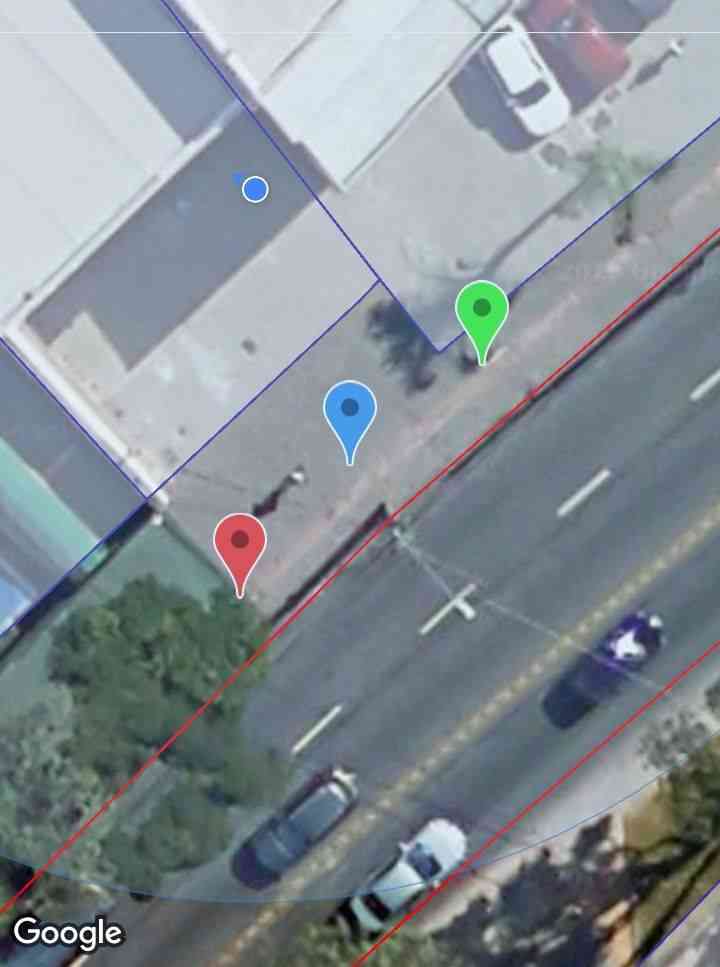Image resolution: width=720 pixels, height=967 pixels.
Task: Tap the blue current location dot
Action: click(x=255, y=189)
